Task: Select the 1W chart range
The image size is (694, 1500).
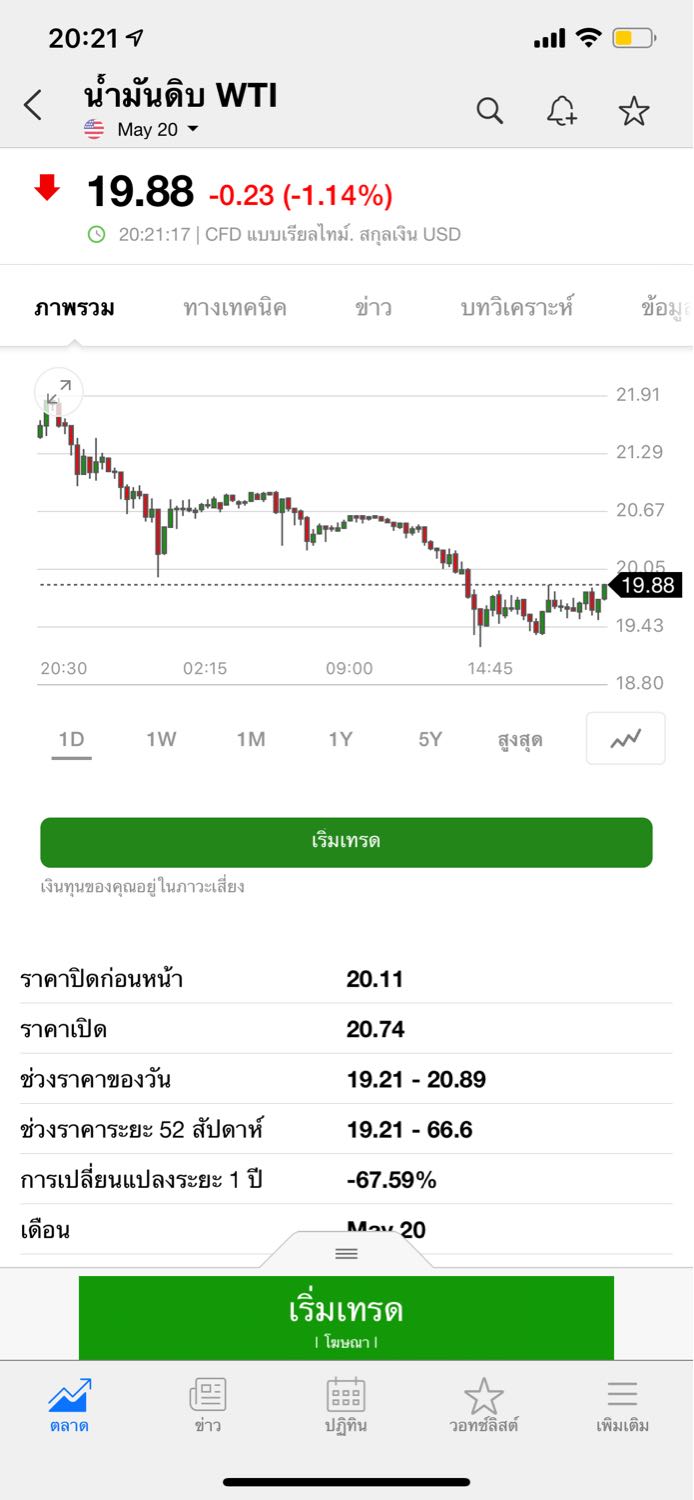Action: pos(161,739)
